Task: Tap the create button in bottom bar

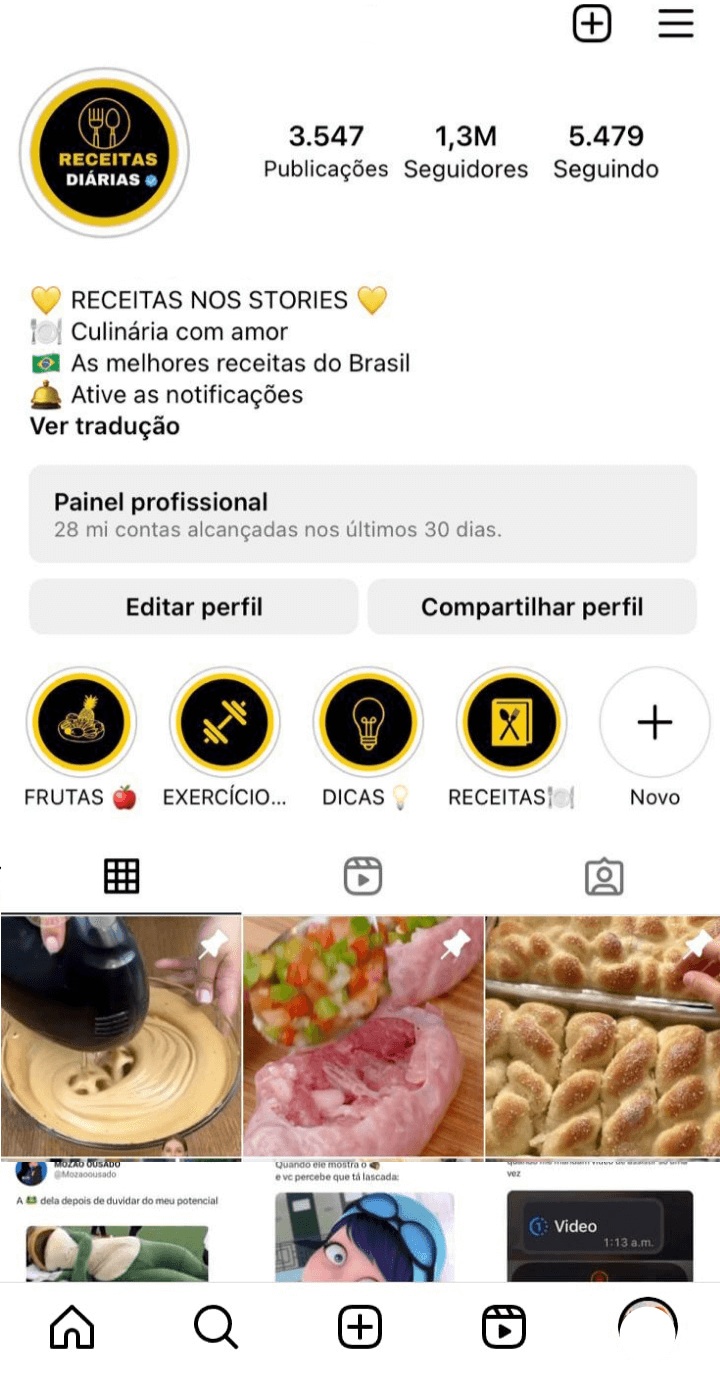Action: 360,1327
